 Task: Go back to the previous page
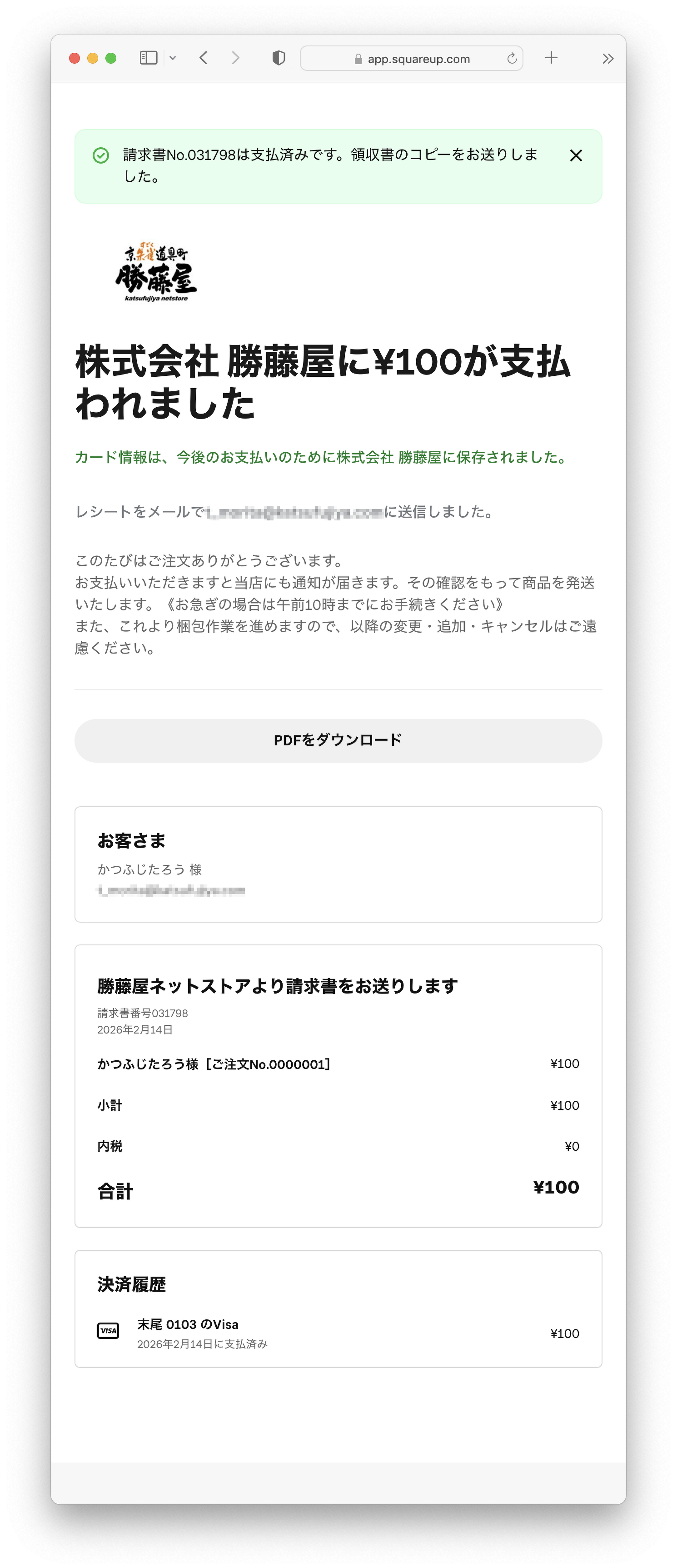pos(204,58)
